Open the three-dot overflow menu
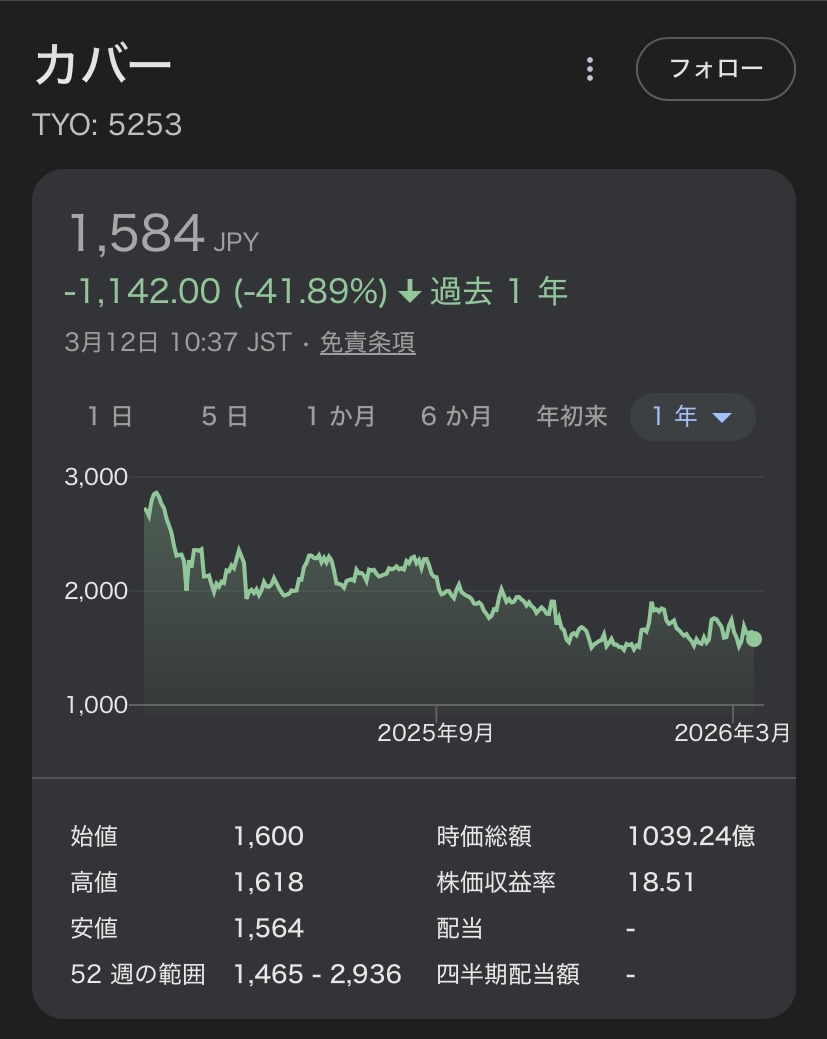The image size is (827, 1039). tap(590, 69)
